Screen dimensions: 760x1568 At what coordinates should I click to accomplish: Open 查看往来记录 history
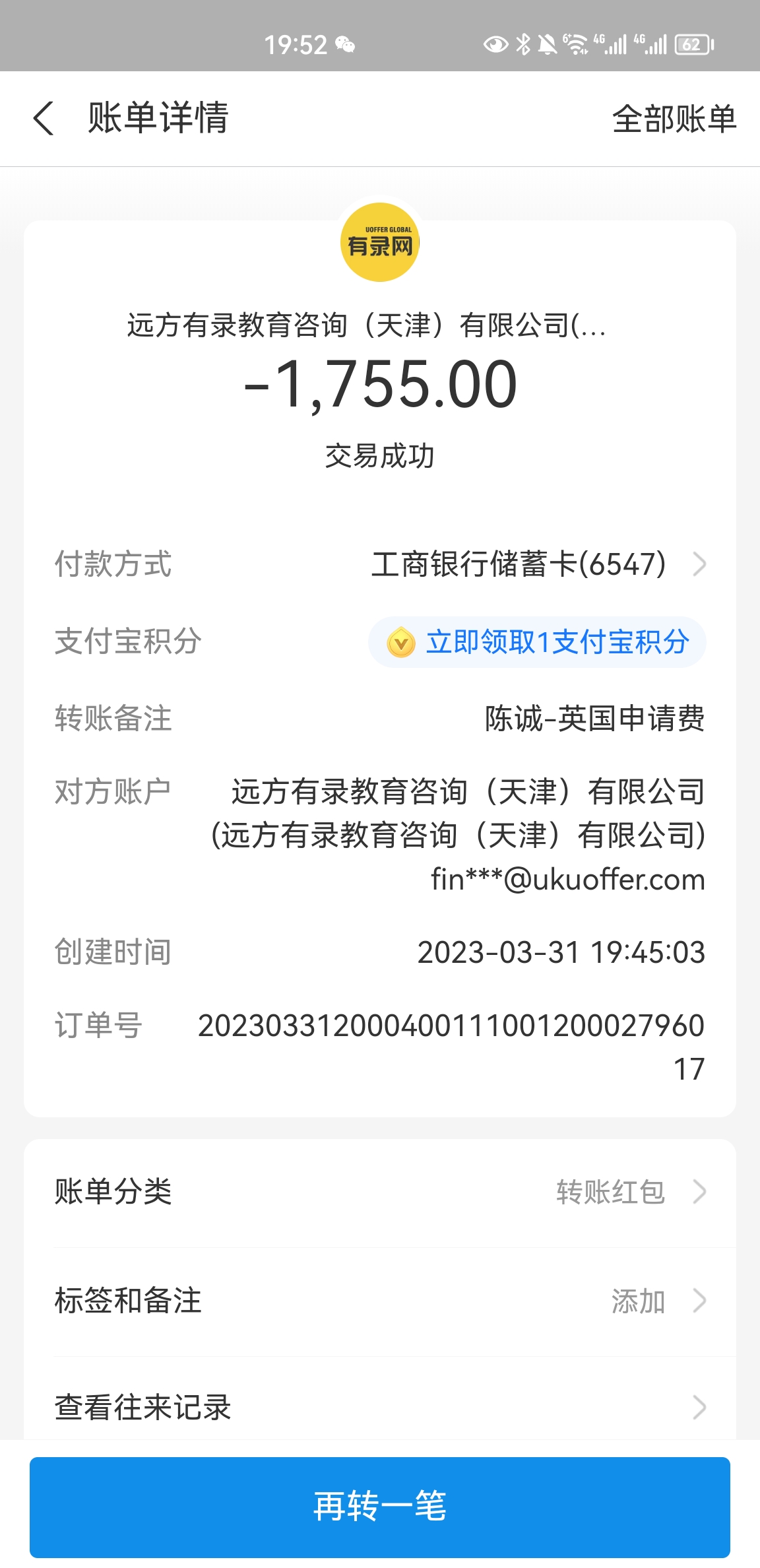[x=380, y=1407]
